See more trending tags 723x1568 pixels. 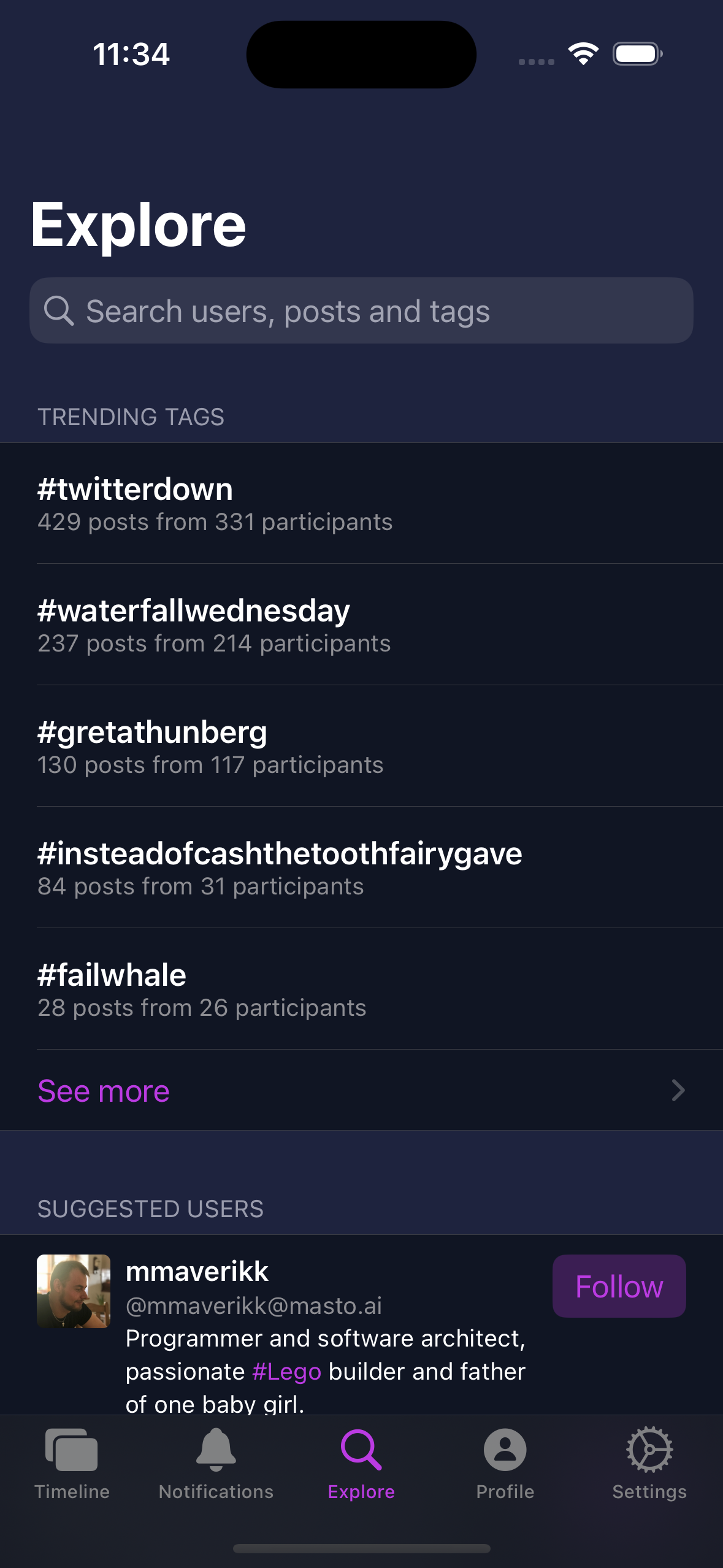point(361,1090)
